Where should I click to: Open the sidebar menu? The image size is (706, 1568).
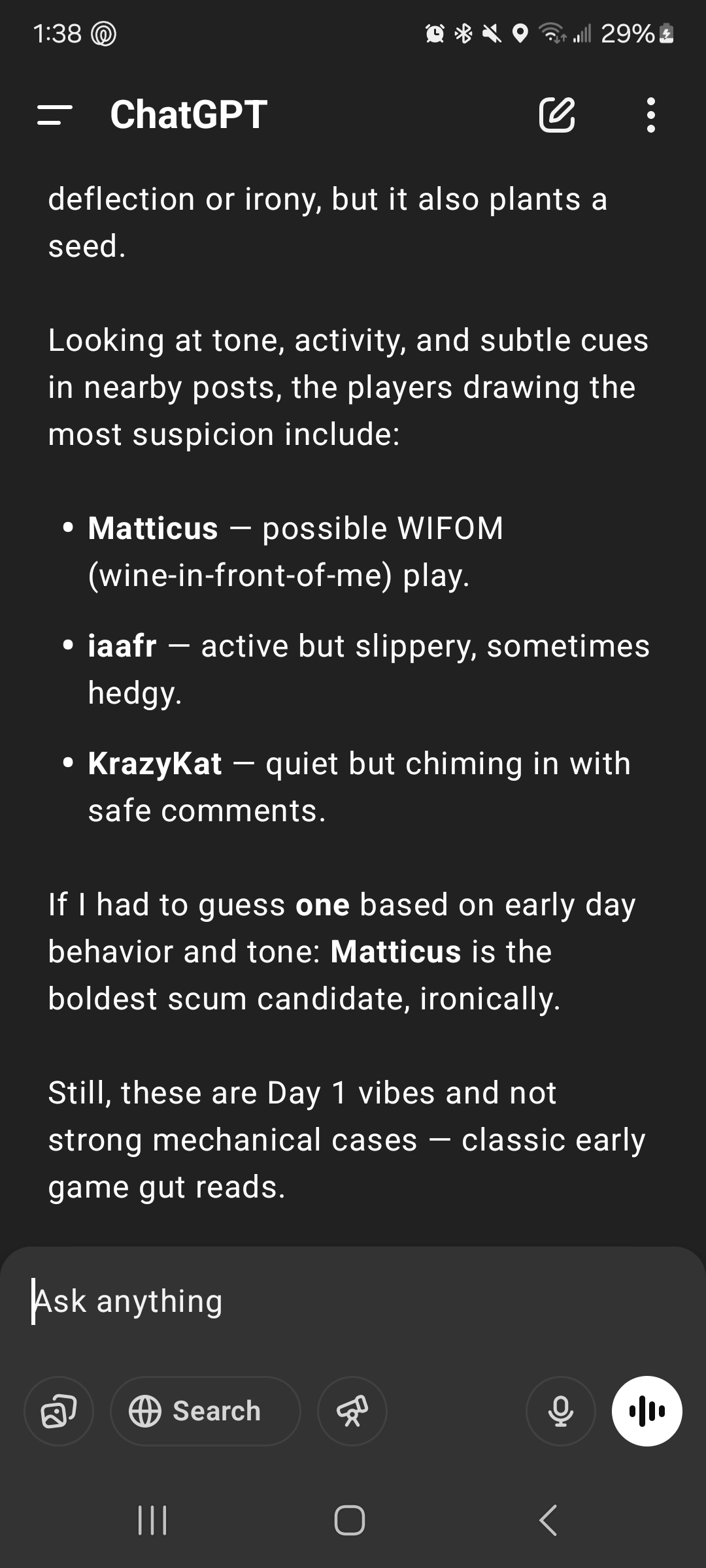55,115
